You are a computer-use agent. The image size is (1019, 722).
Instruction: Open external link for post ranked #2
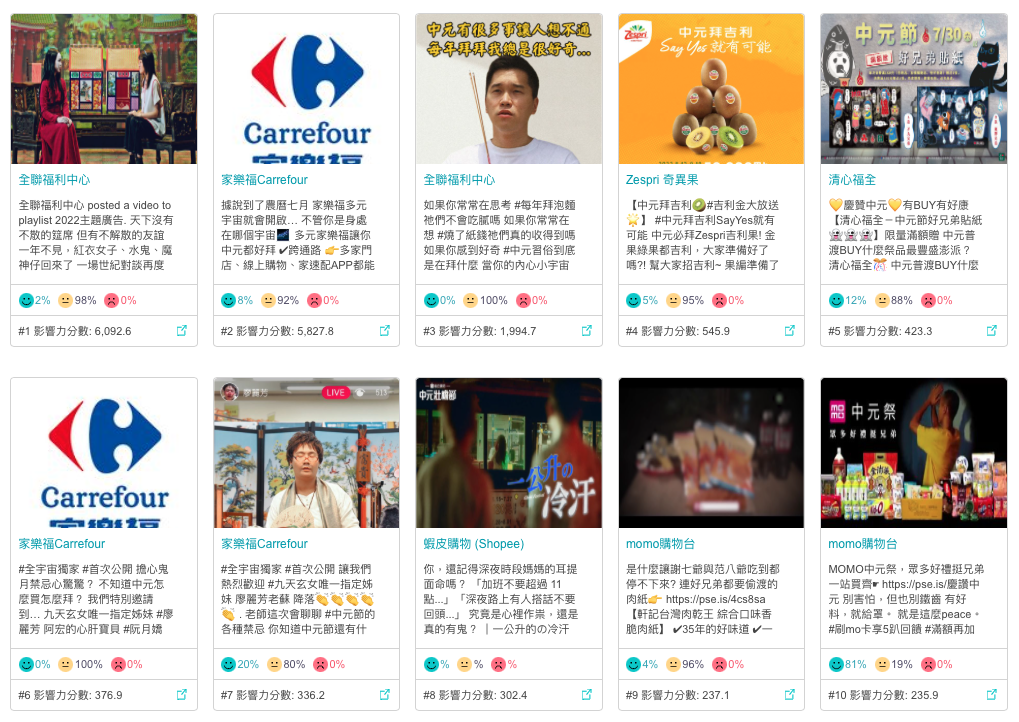coord(385,330)
